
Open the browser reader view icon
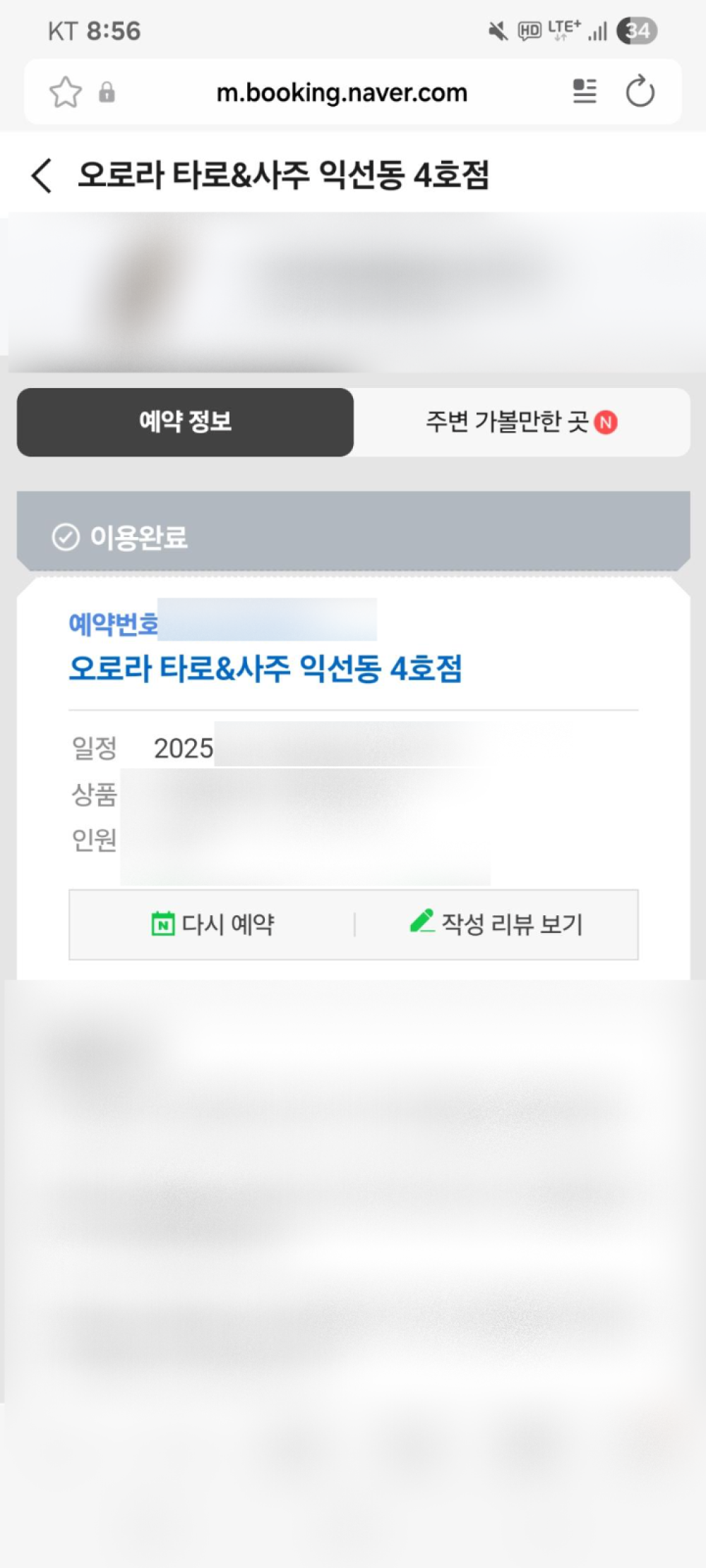584,92
